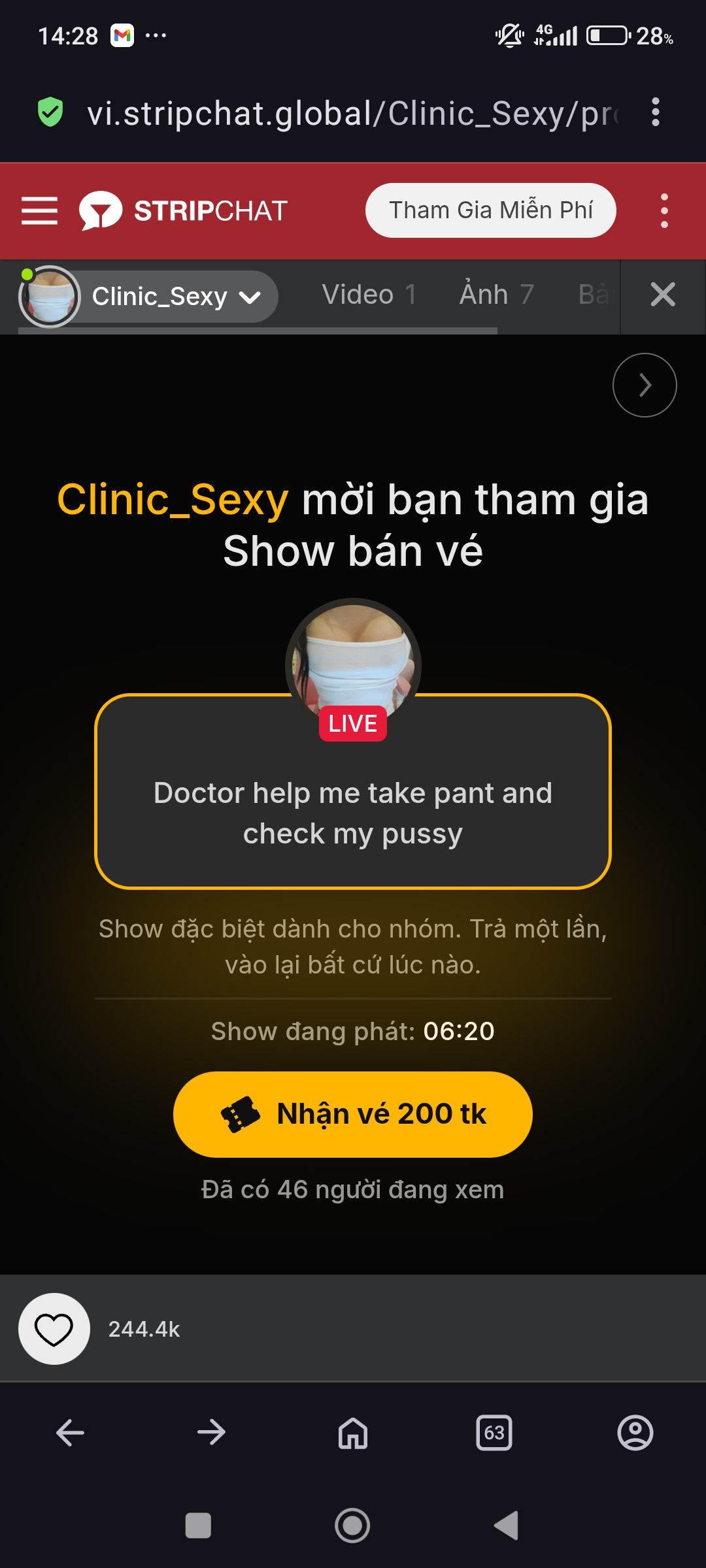Open the site overflow menu in red header
The image size is (706, 1568).
click(664, 210)
